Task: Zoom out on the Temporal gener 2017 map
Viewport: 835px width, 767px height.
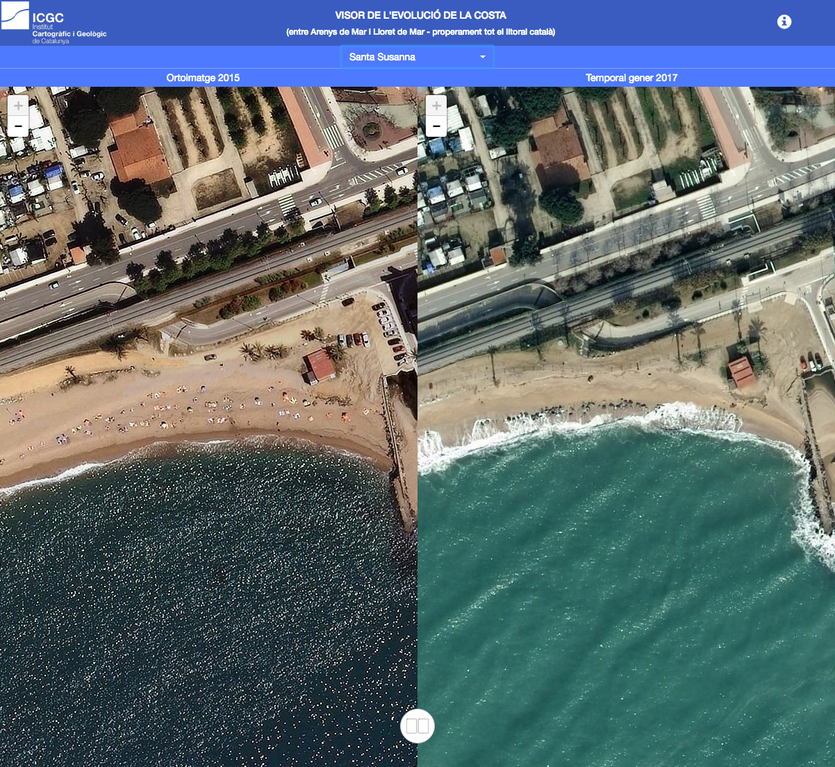Action: coord(436,126)
